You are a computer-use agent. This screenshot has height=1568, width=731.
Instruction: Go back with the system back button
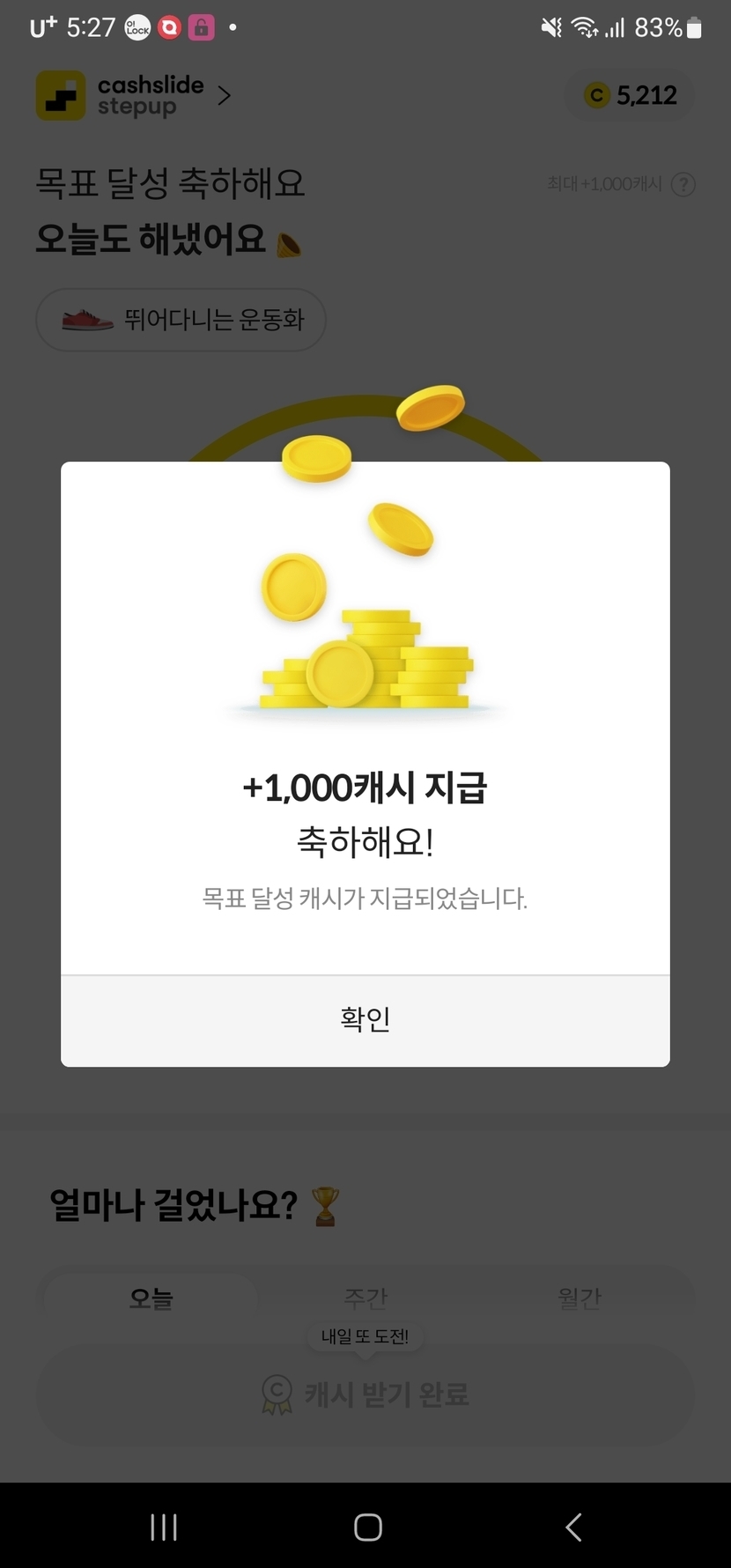(573, 1527)
